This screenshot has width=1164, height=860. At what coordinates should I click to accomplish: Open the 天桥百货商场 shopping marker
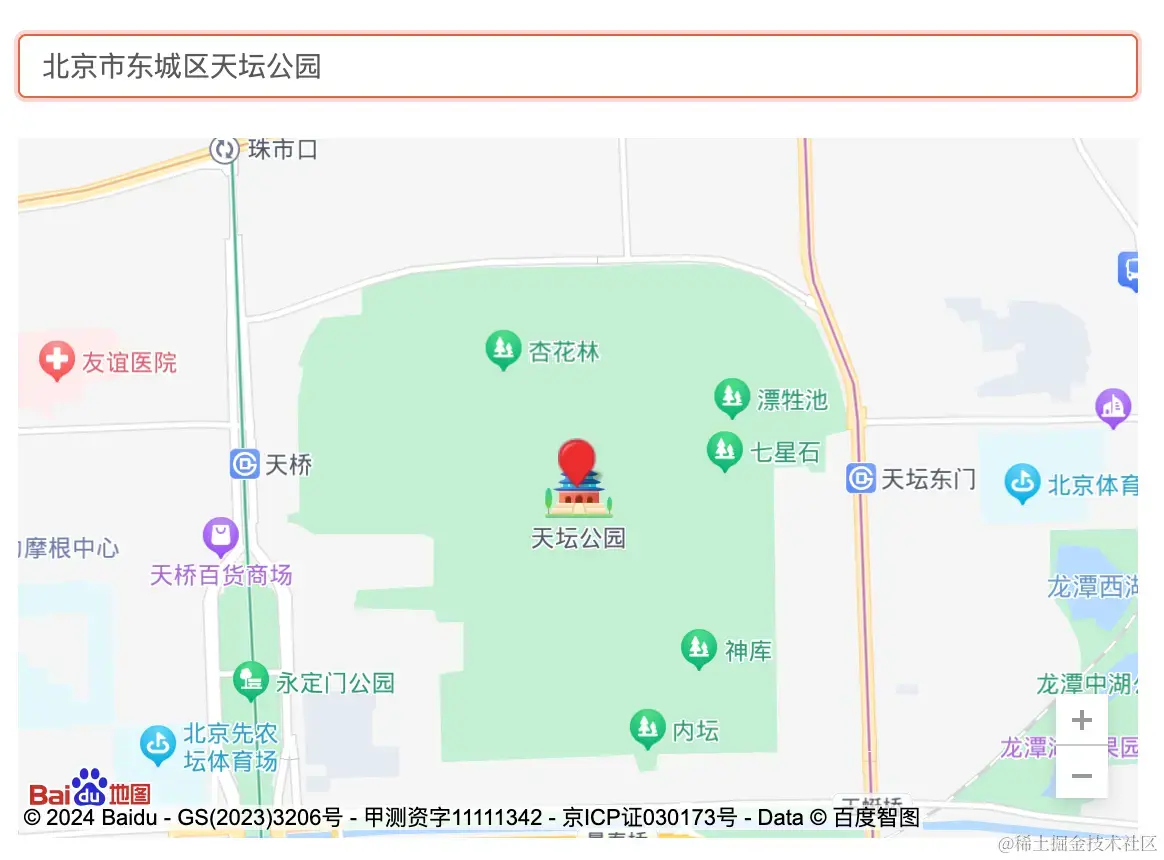[220, 537]
